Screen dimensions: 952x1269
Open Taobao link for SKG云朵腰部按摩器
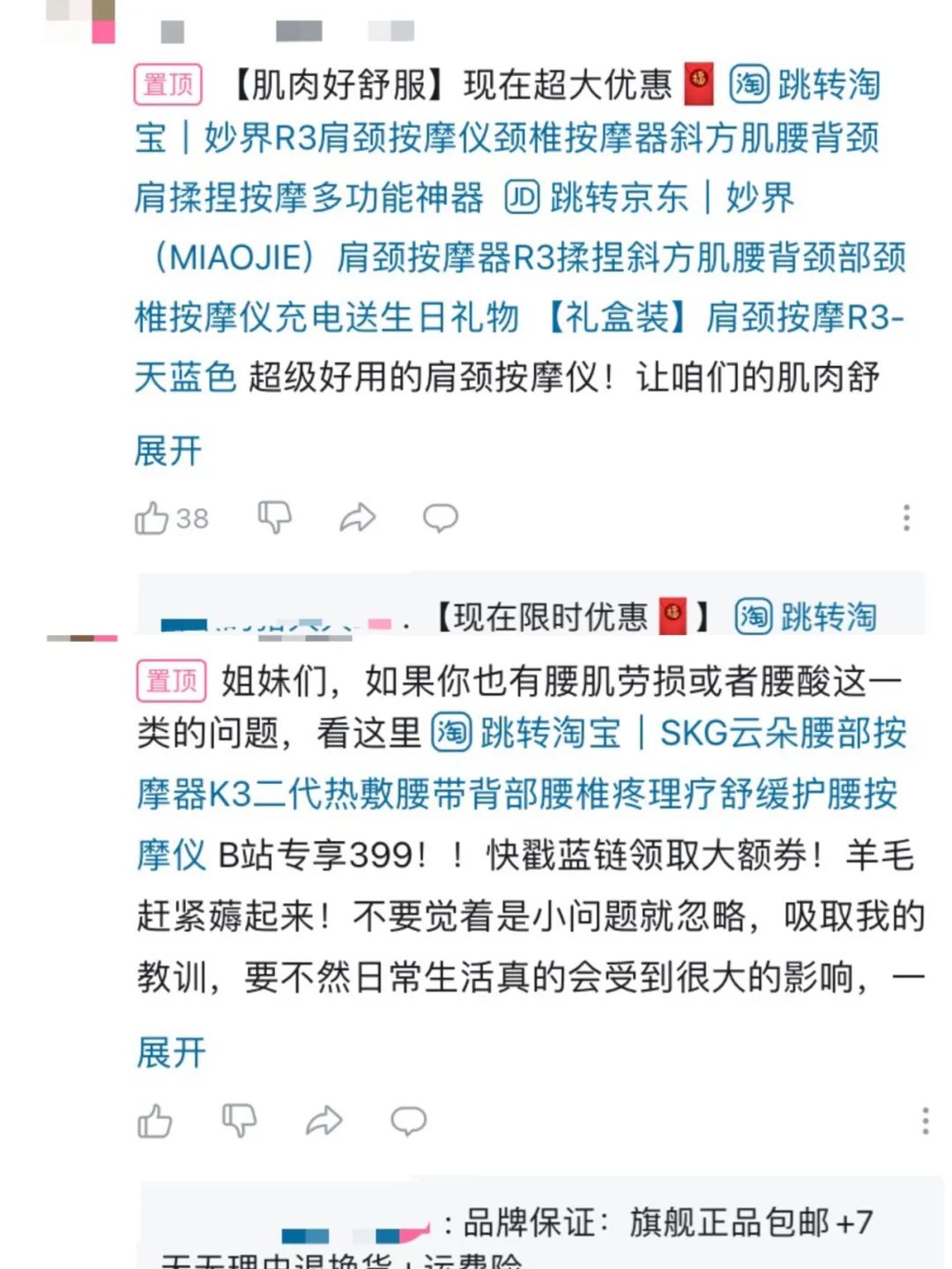[x=526, y=733]
